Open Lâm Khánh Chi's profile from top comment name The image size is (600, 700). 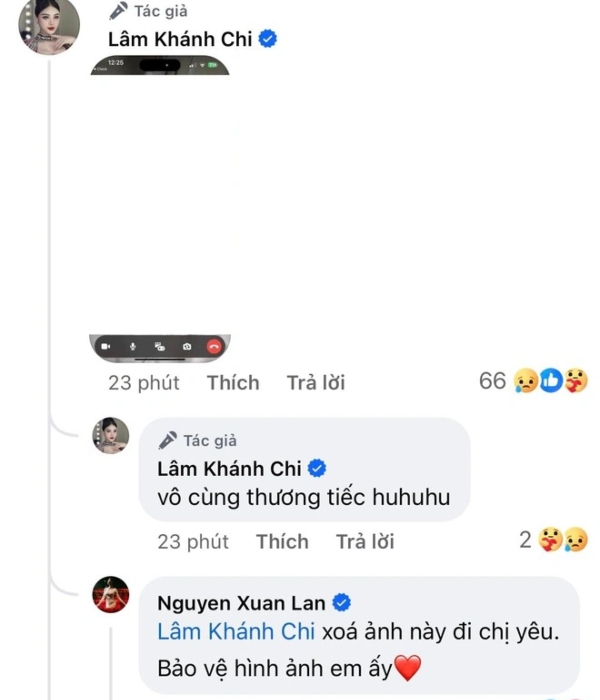click(182, 39)
